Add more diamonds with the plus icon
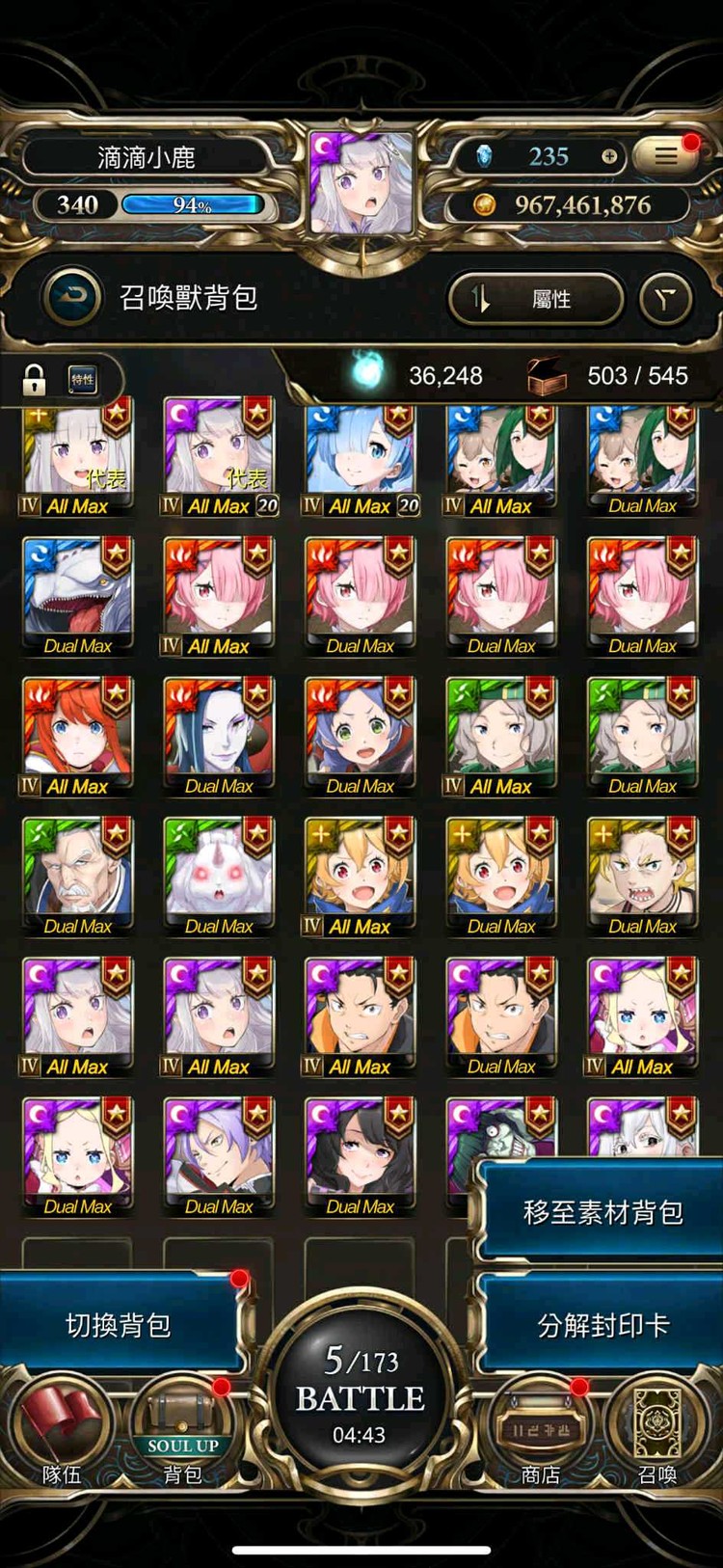The height and width of the screenshot is (1568, 723). pos(609,156)
